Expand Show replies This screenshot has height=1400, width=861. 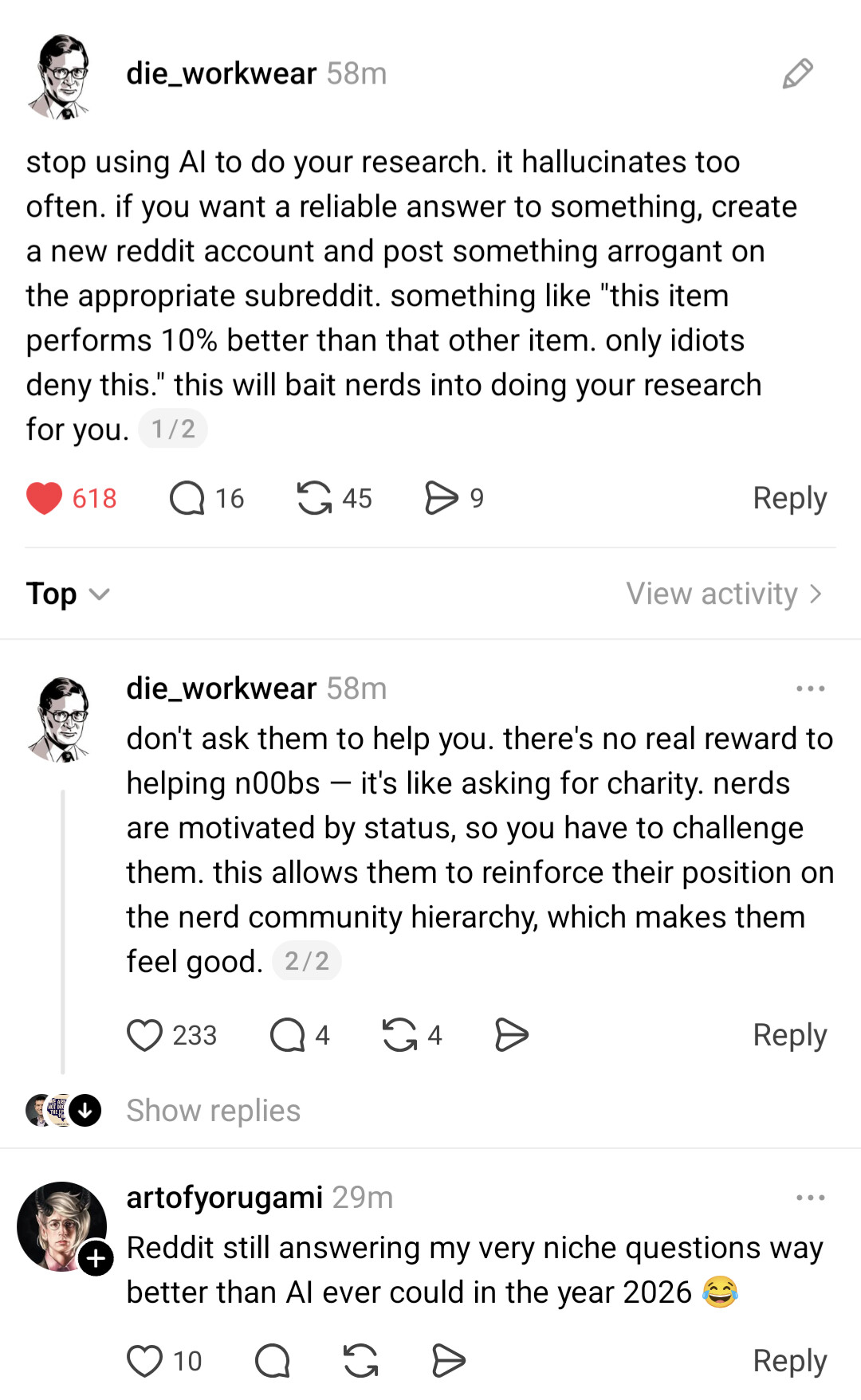click(x=213, y=1111)
